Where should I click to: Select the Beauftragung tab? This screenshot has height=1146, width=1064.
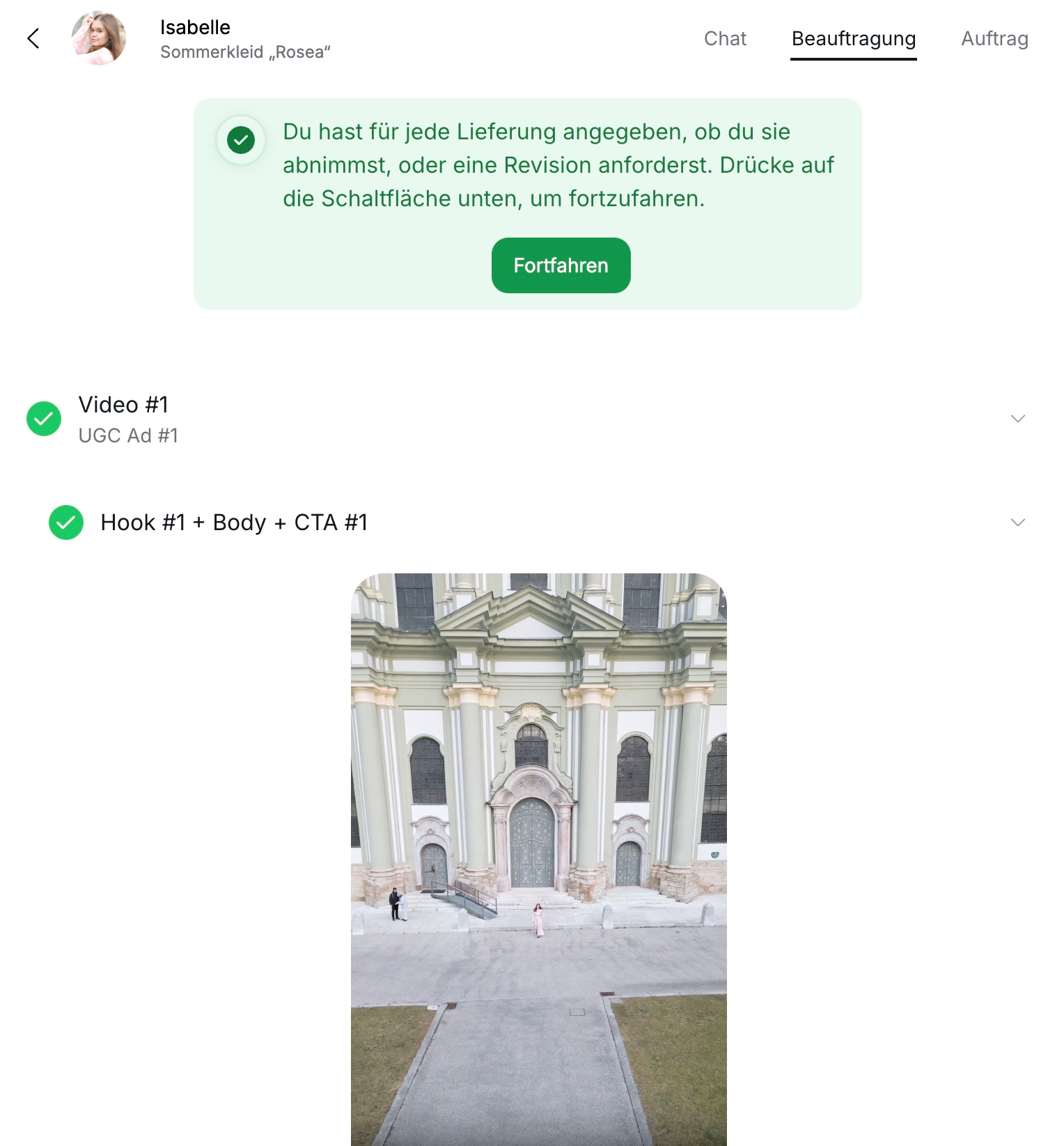(853, 39)
